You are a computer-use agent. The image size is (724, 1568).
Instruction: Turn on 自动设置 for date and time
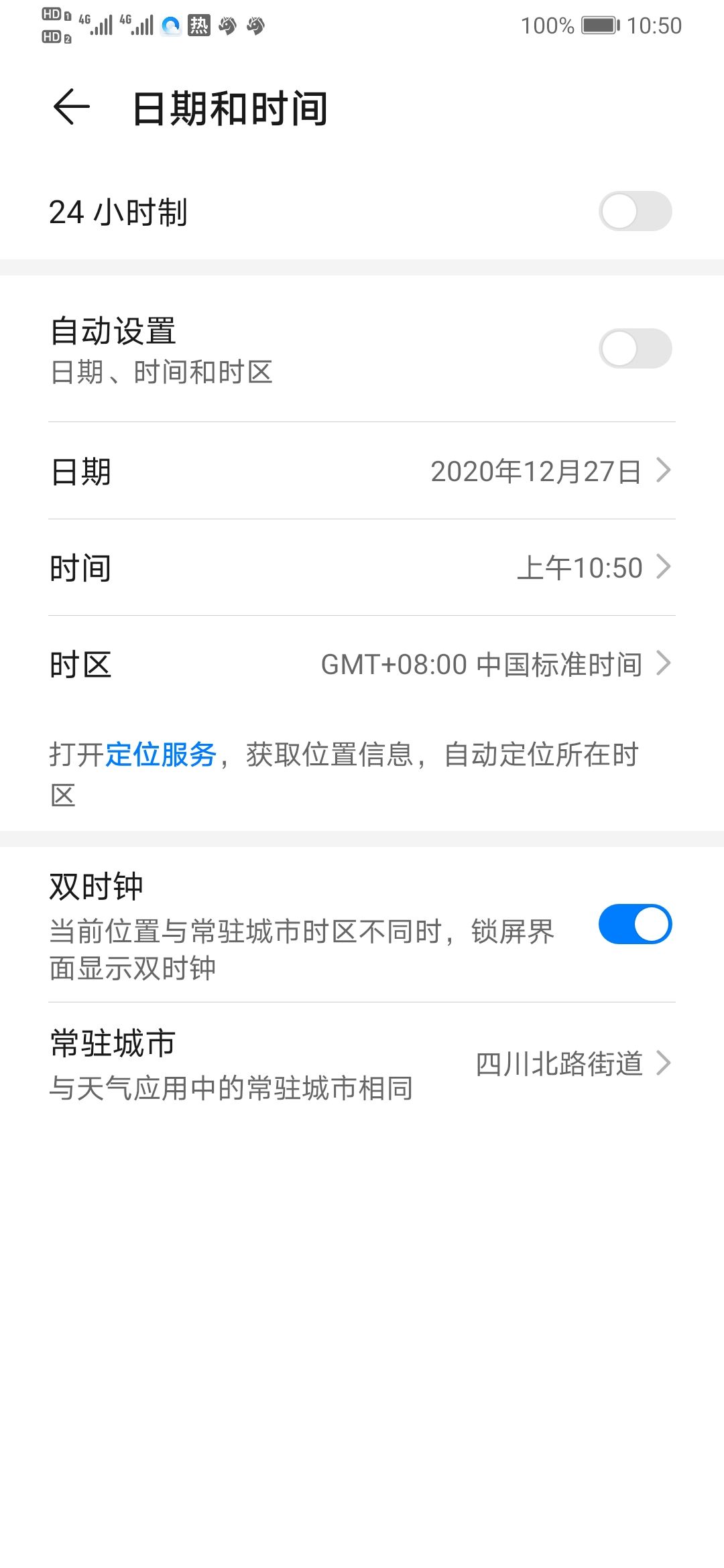coord(635,348)
